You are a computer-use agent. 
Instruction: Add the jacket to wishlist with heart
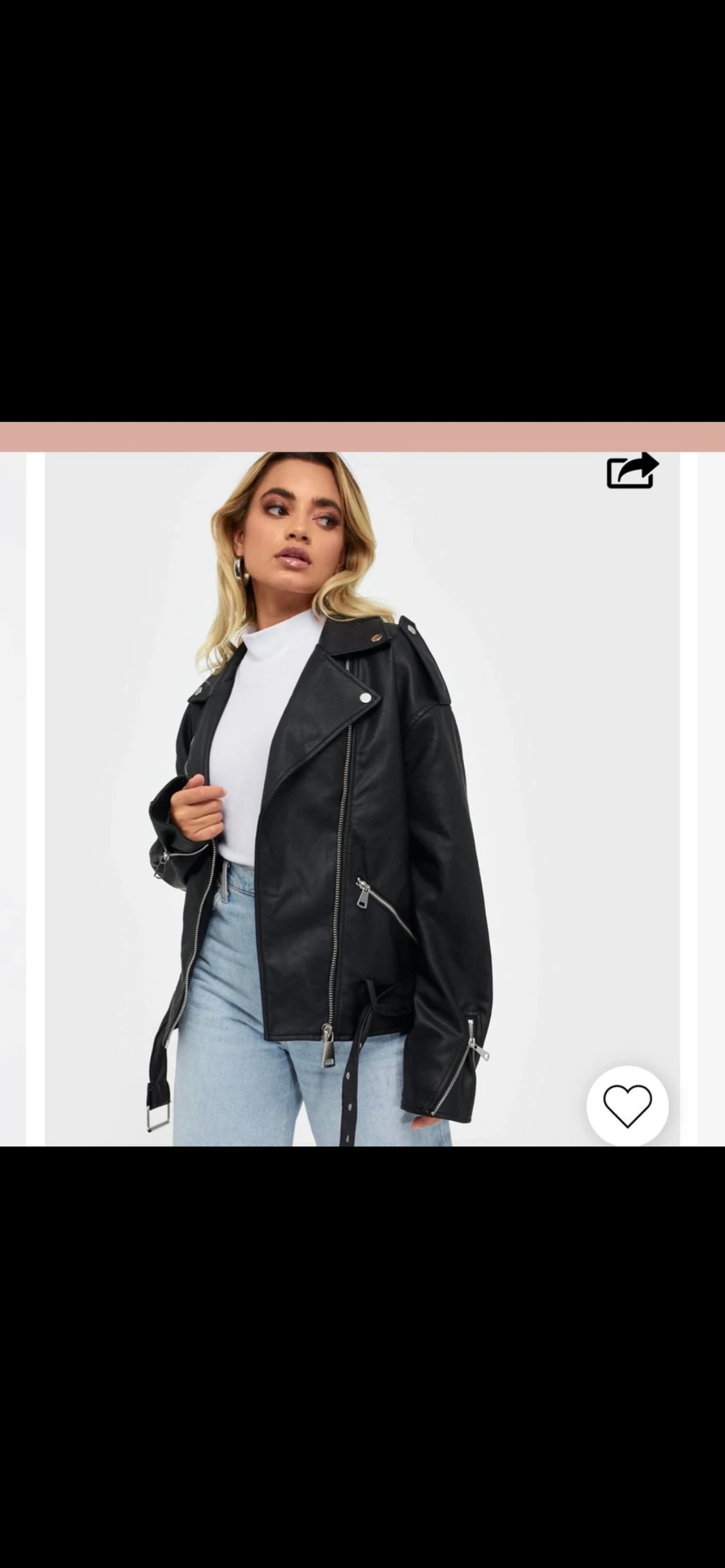click(627, 1105)
